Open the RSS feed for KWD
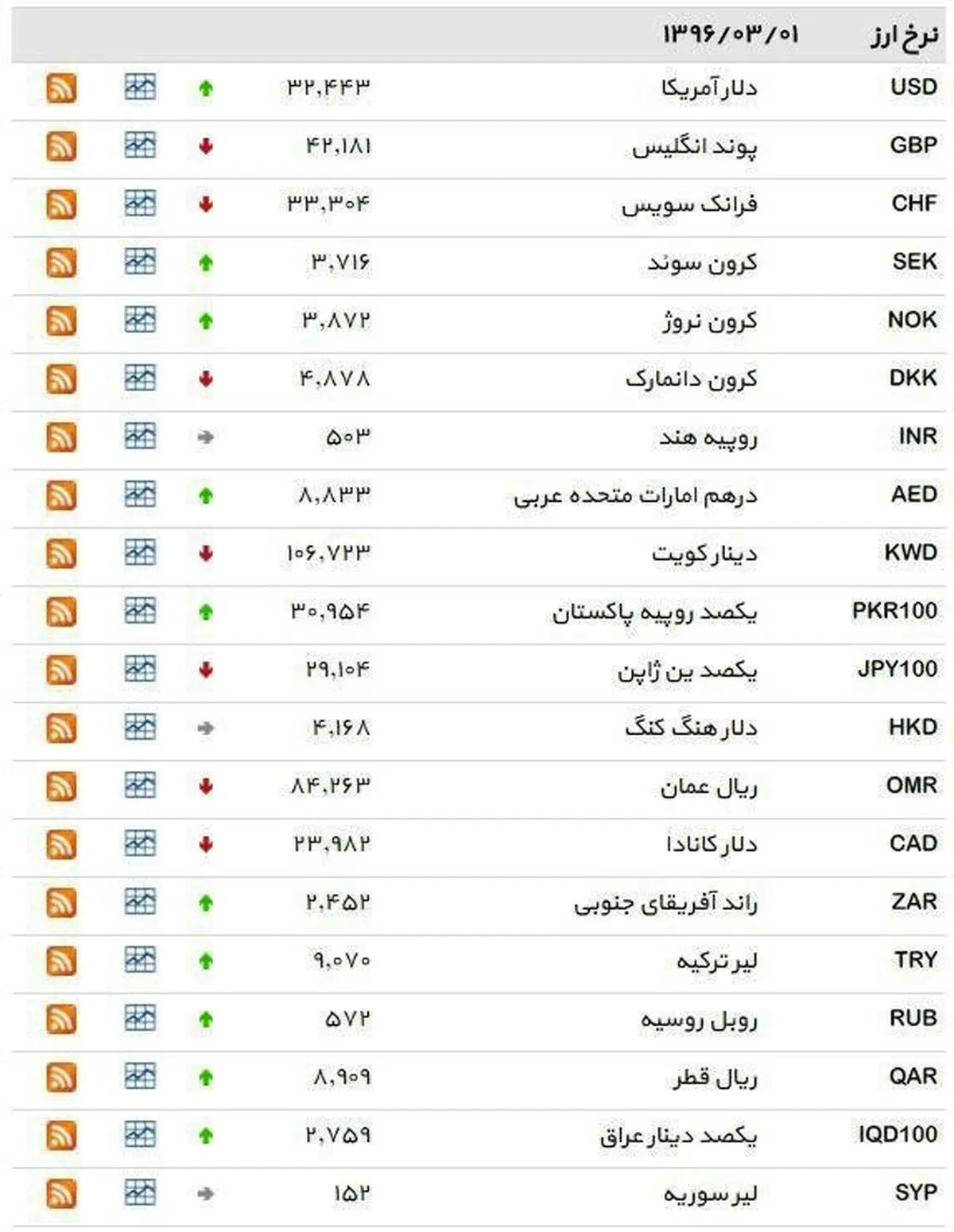 [x=61, y=554]
